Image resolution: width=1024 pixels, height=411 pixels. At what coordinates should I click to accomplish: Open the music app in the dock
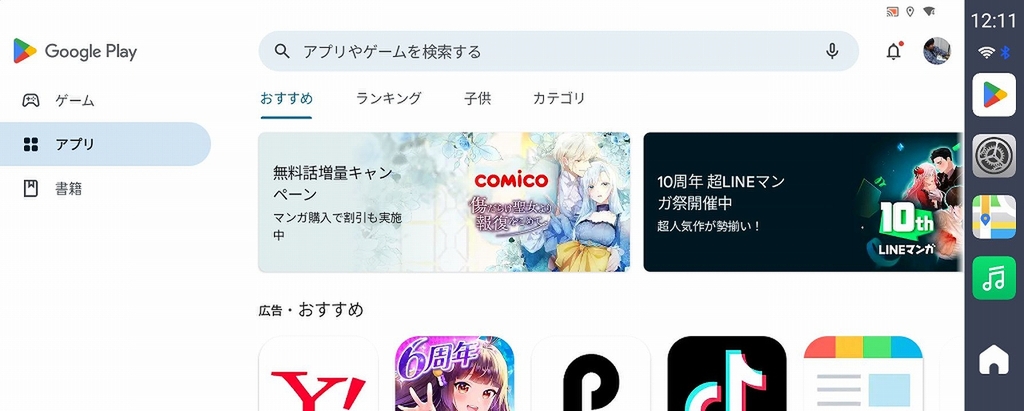coord(993,278)
